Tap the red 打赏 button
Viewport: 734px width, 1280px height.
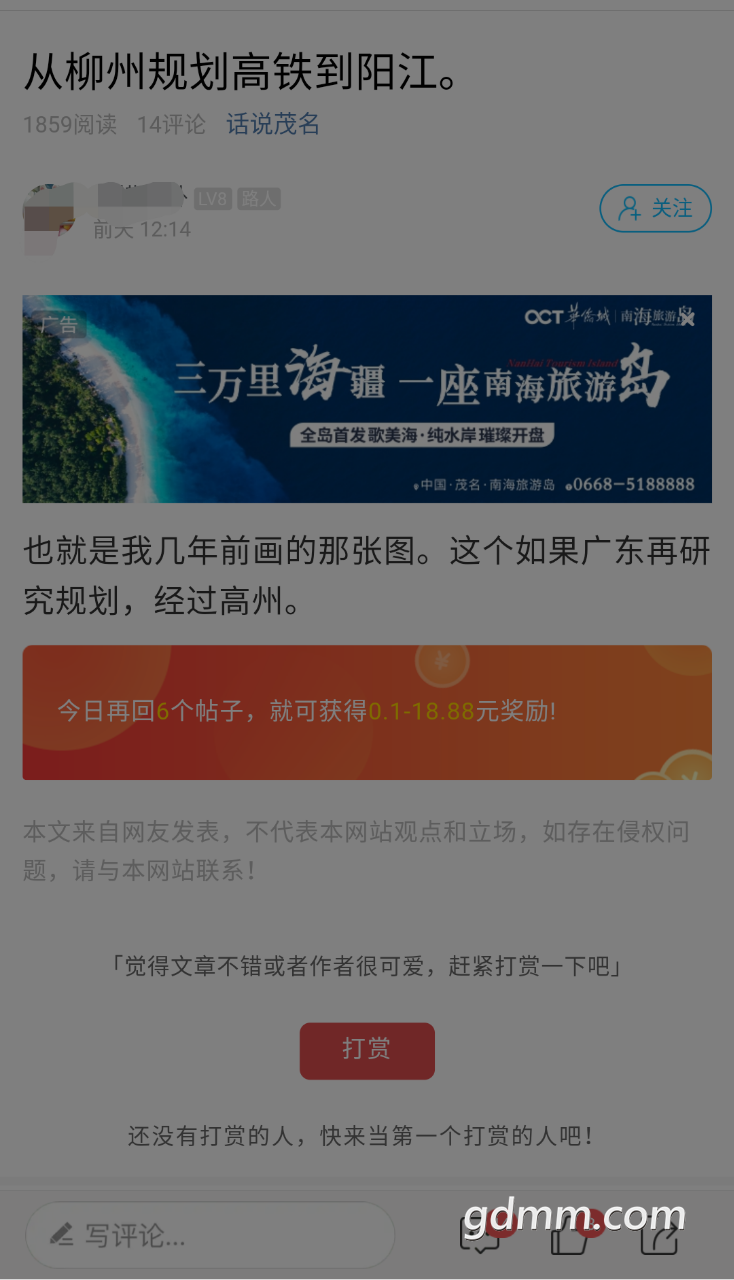point(367,1050)
